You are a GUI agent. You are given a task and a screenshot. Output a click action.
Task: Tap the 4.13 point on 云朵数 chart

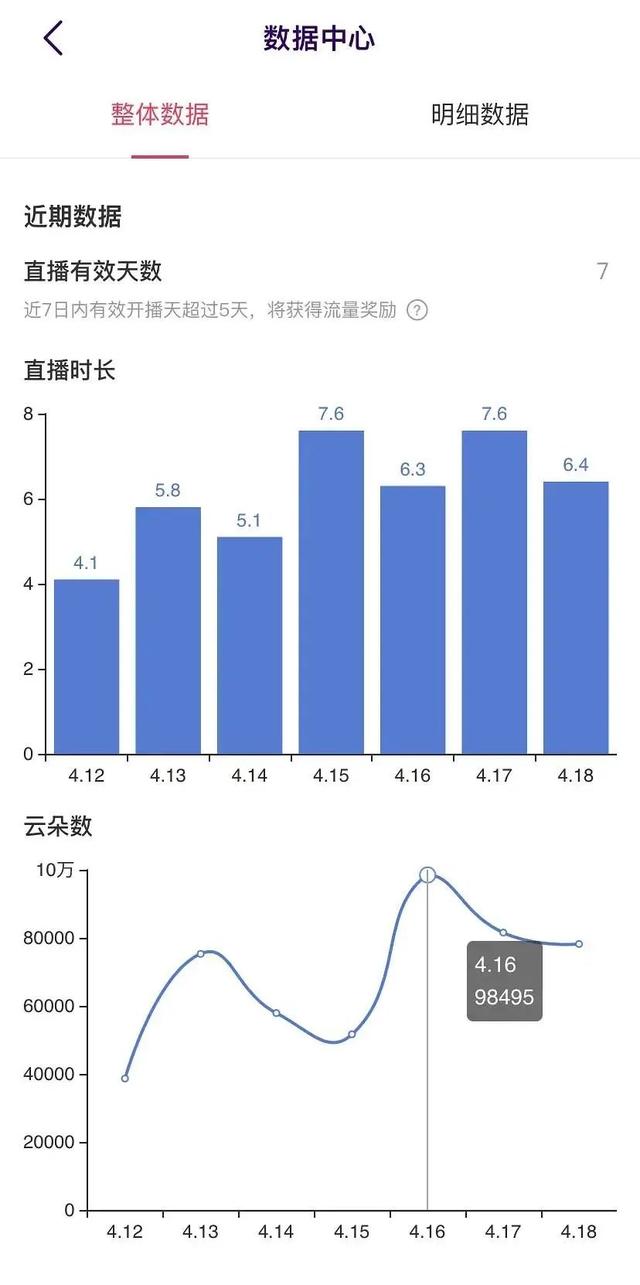point(201,953)
